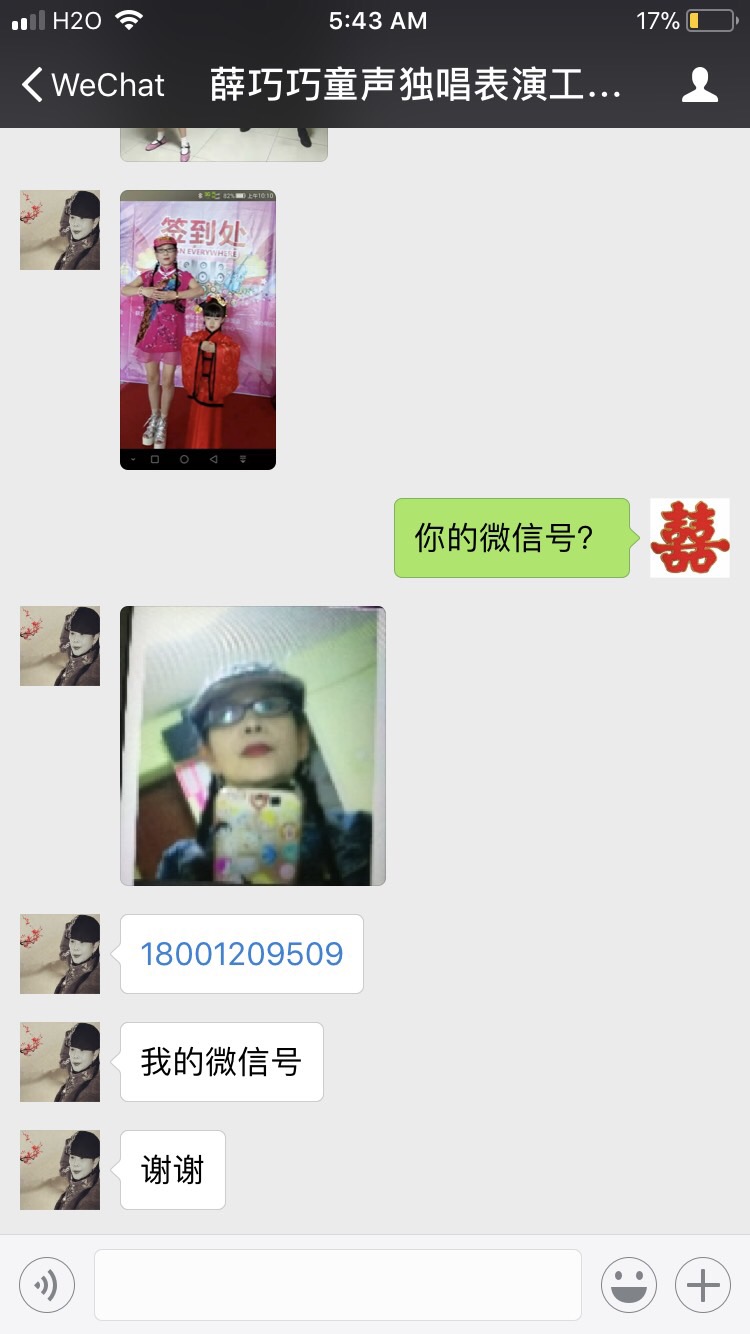Focus the message text field
This screenshot has width=750, height=1334.
(x=338, y=1284)
